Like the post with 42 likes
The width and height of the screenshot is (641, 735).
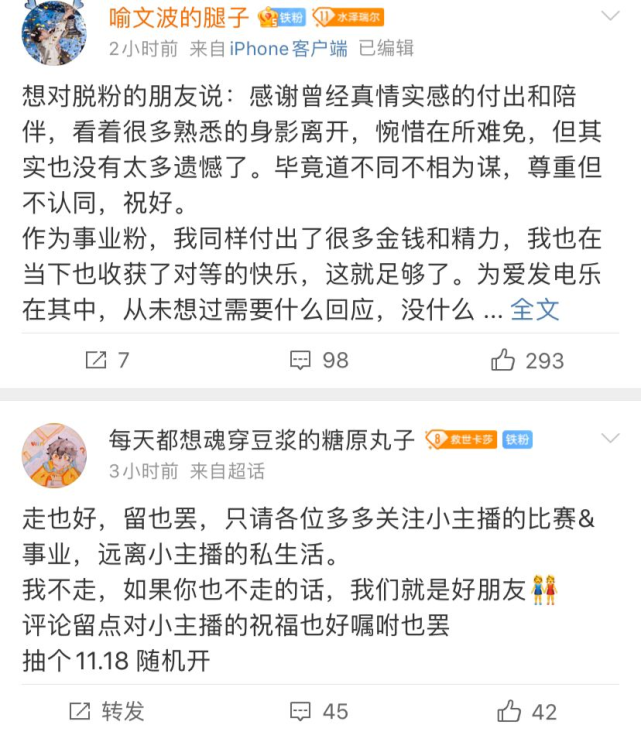tap(528, 711)
